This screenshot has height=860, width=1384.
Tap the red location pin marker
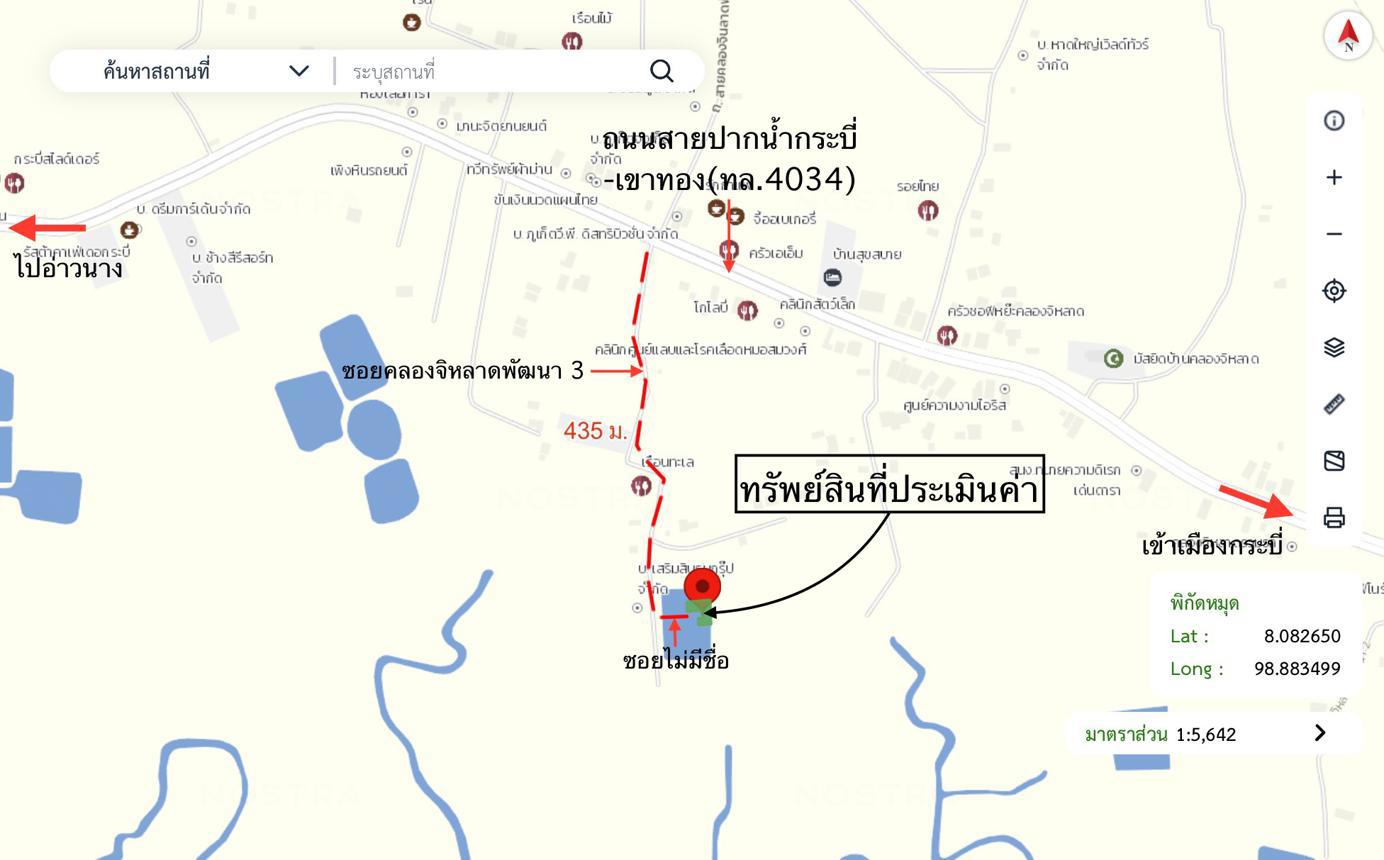tap(702, 587)
